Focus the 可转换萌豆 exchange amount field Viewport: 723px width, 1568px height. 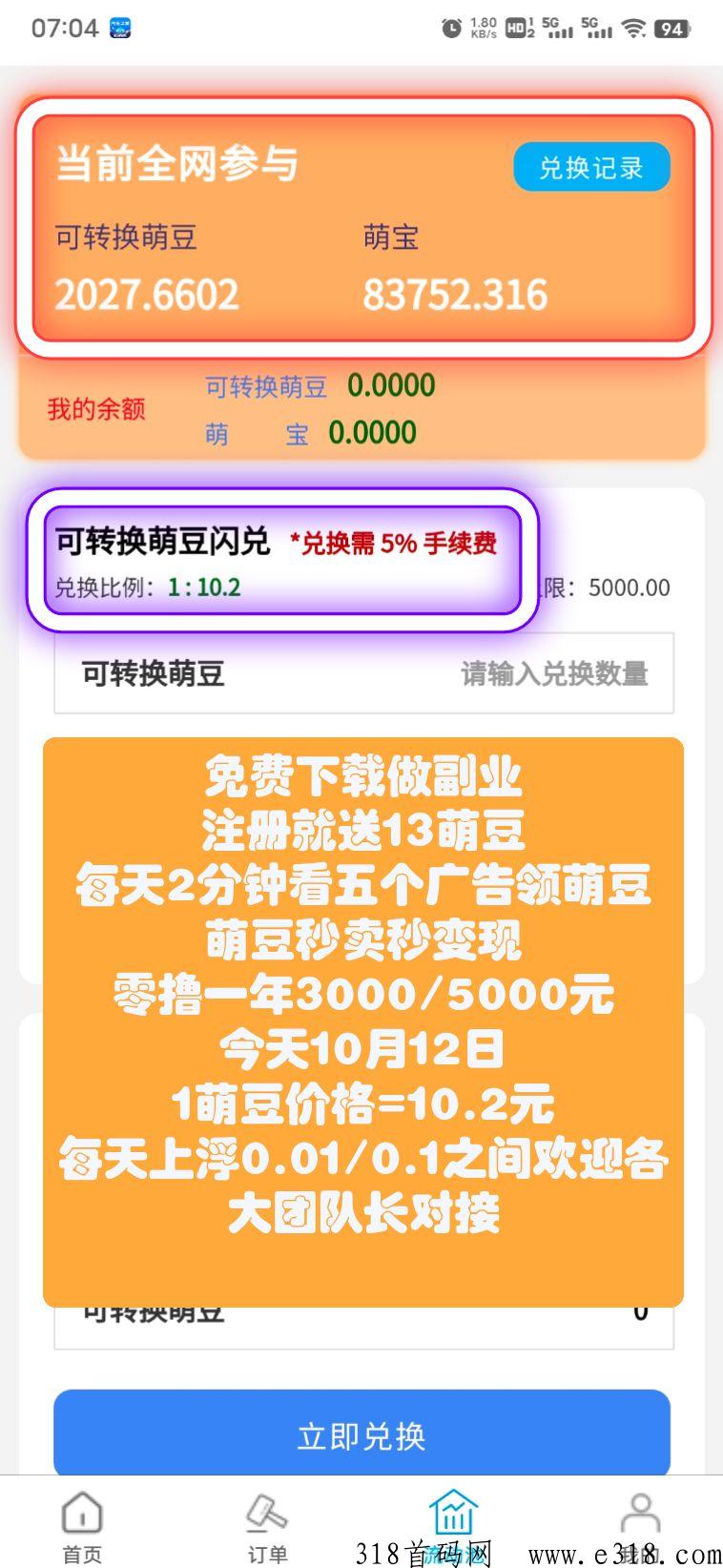363,673
